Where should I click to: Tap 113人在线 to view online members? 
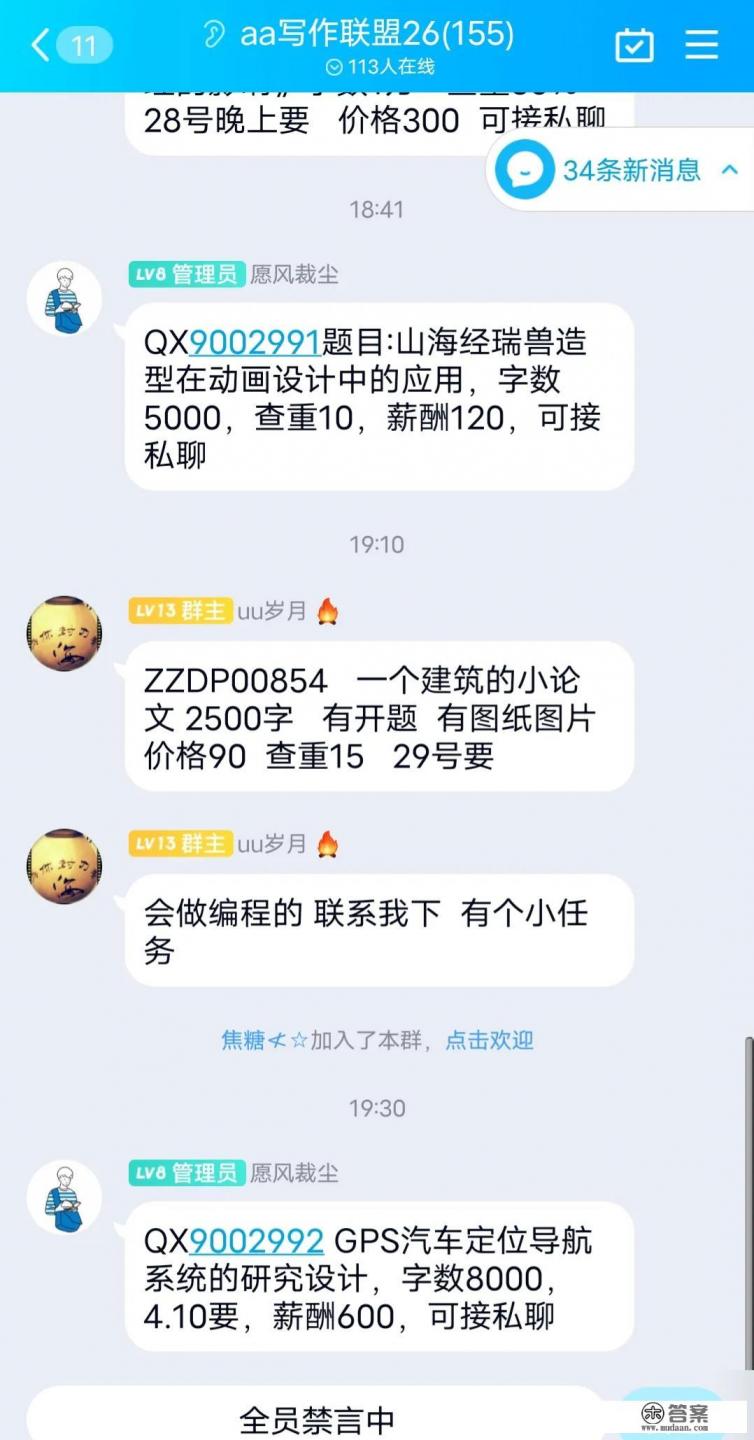[x=377, y=70]
